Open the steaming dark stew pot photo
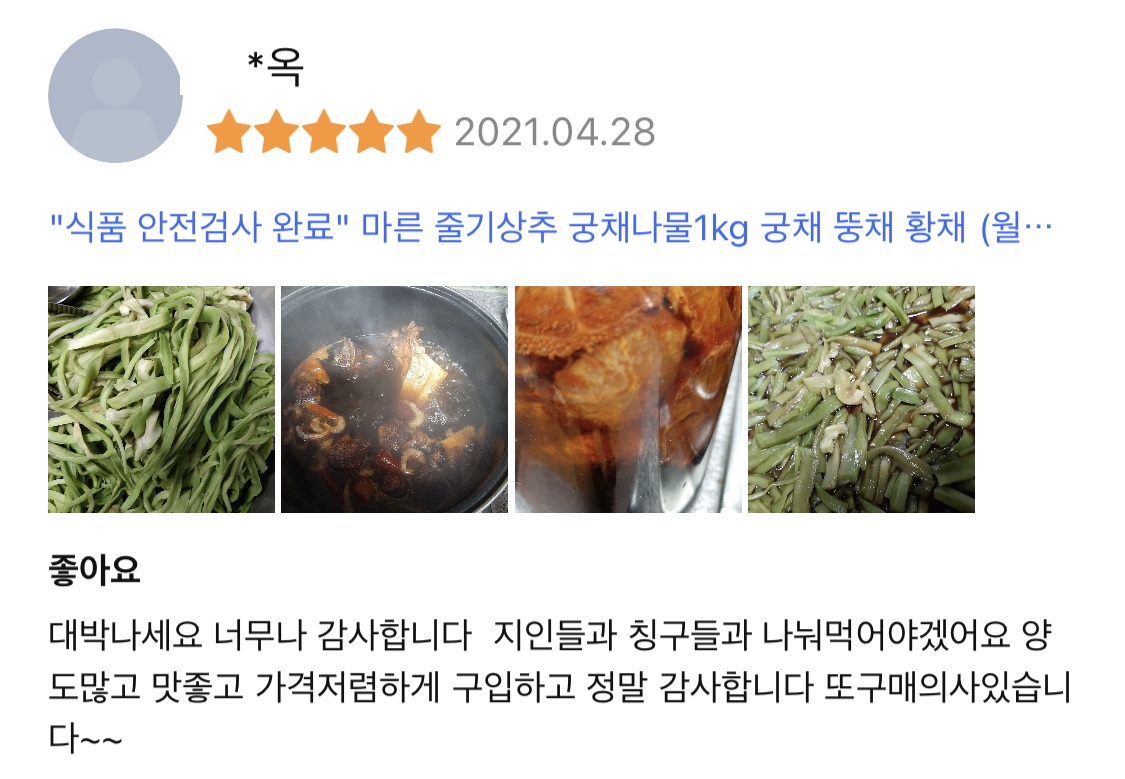 394,399
